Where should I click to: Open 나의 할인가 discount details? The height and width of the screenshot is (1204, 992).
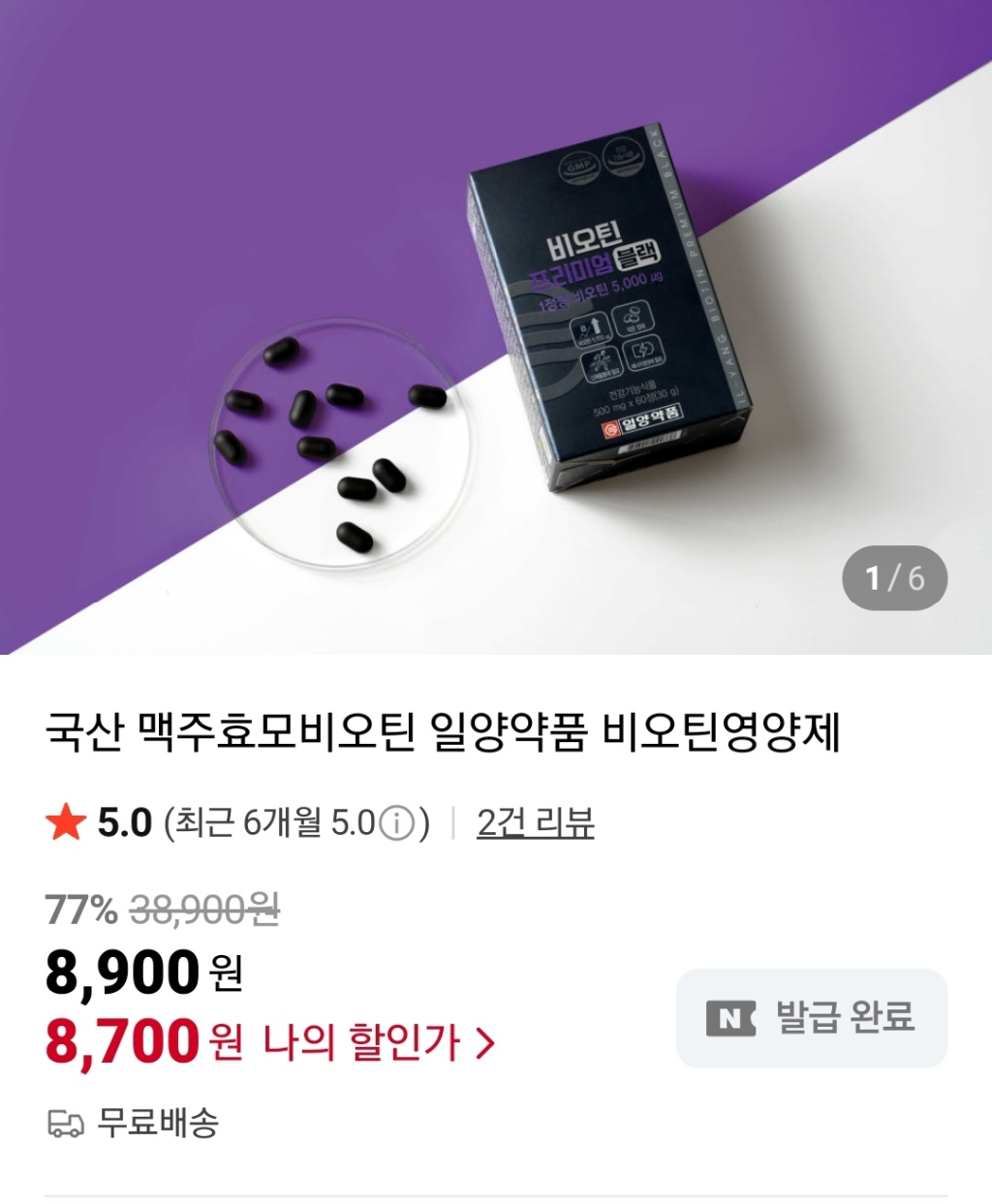coord(378,1043)
